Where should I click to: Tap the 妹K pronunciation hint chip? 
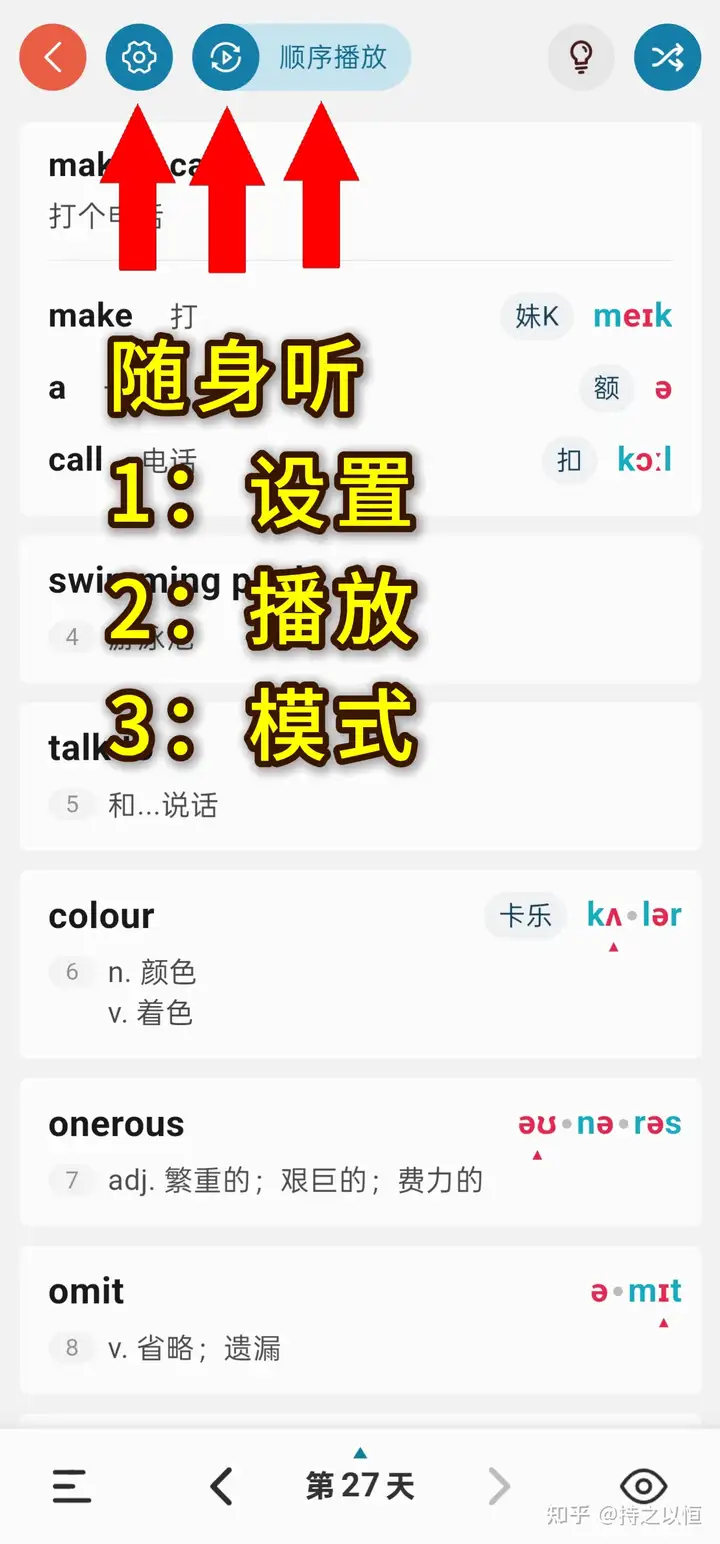(537, 316)
